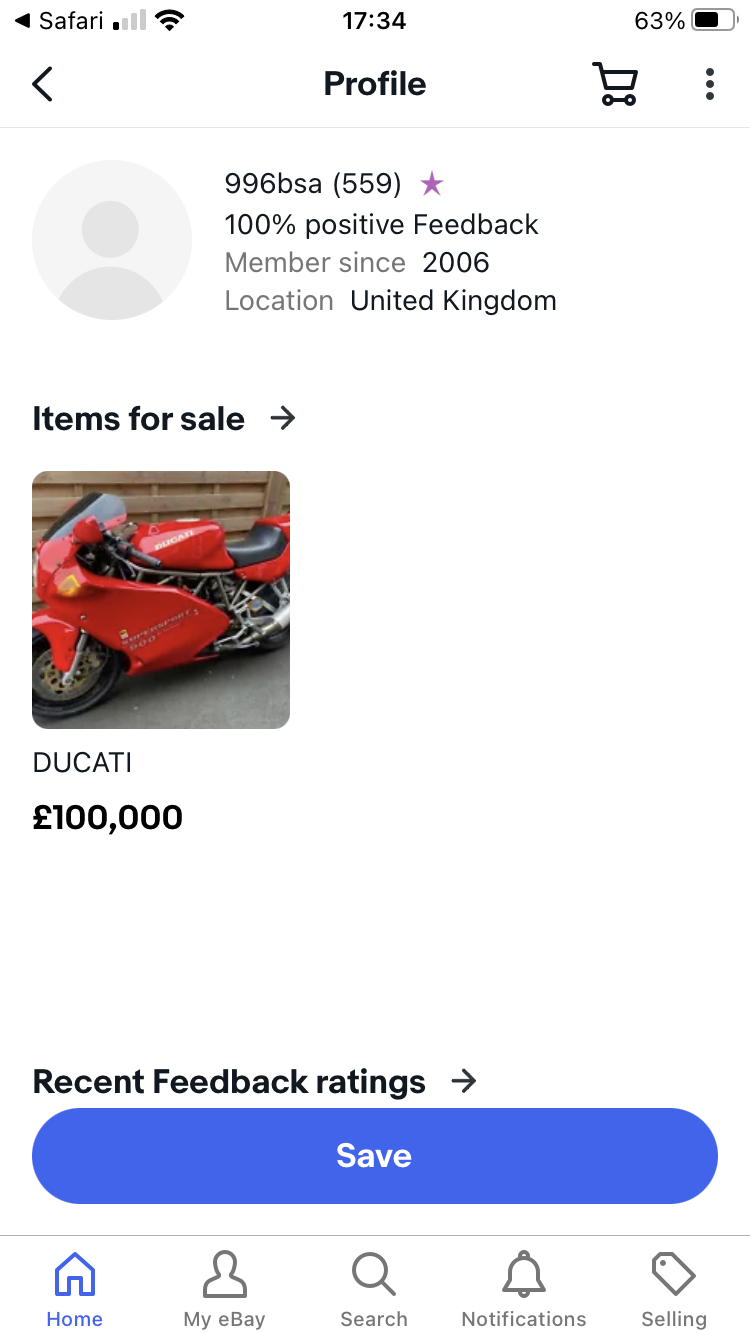Go to the My eBay tab
750x1334 pixels.
[224, 1290]
